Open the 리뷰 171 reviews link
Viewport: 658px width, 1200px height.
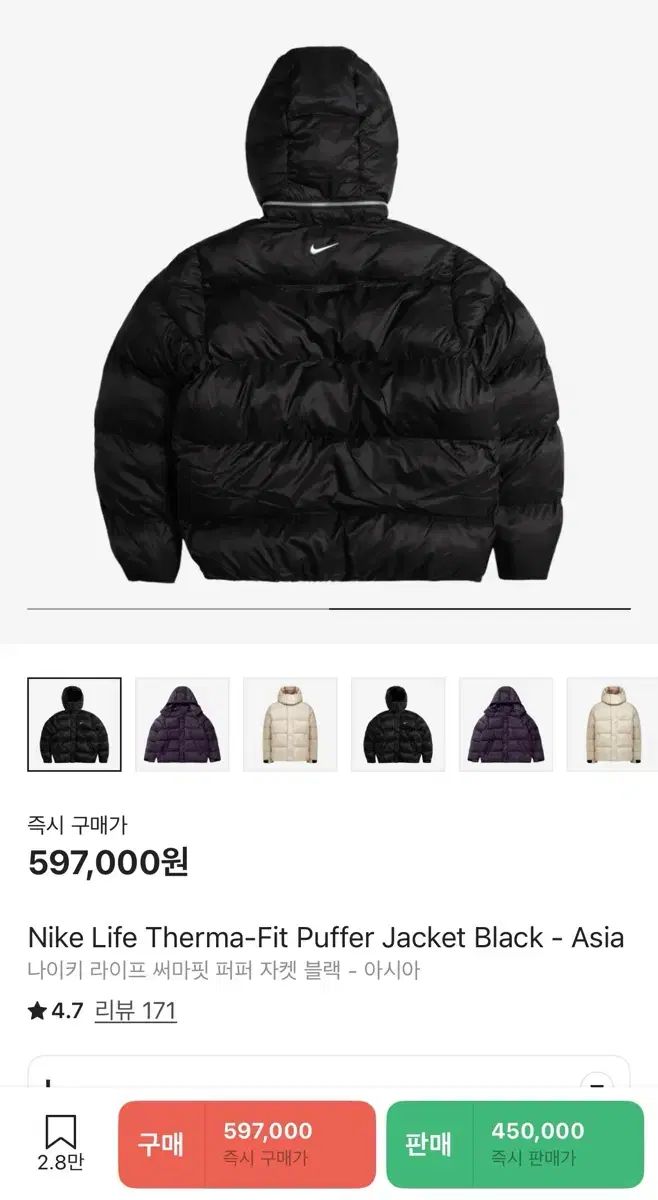pyautogui.click(x=135, y=1011)
